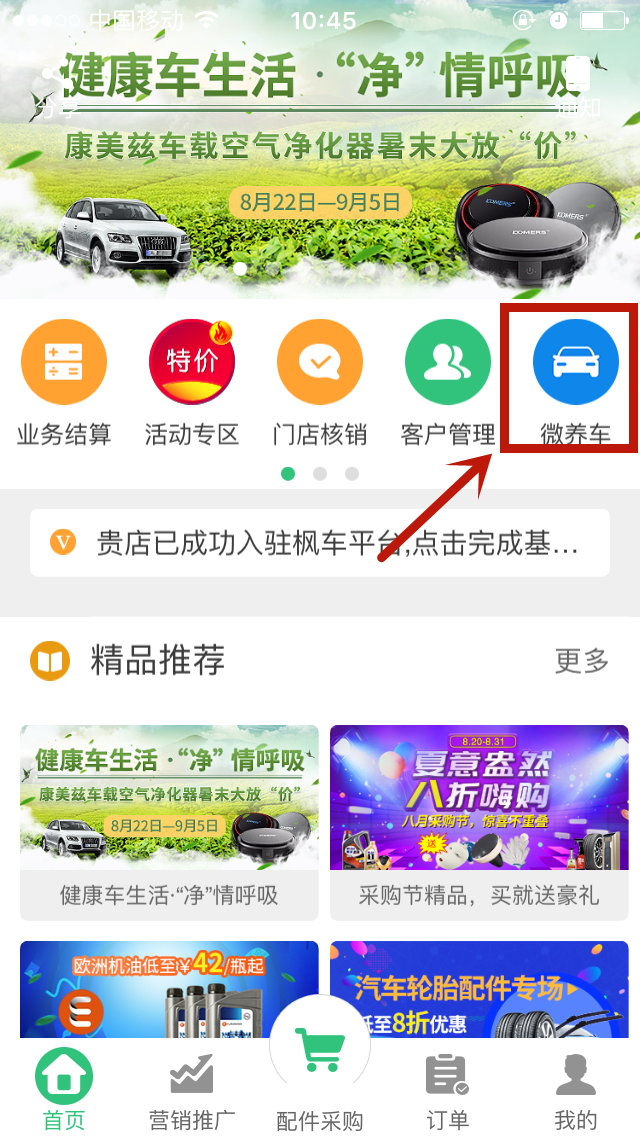
Task: Open the 汽车轮胎配件专场 promo card
Action: (x=479, y=990)
